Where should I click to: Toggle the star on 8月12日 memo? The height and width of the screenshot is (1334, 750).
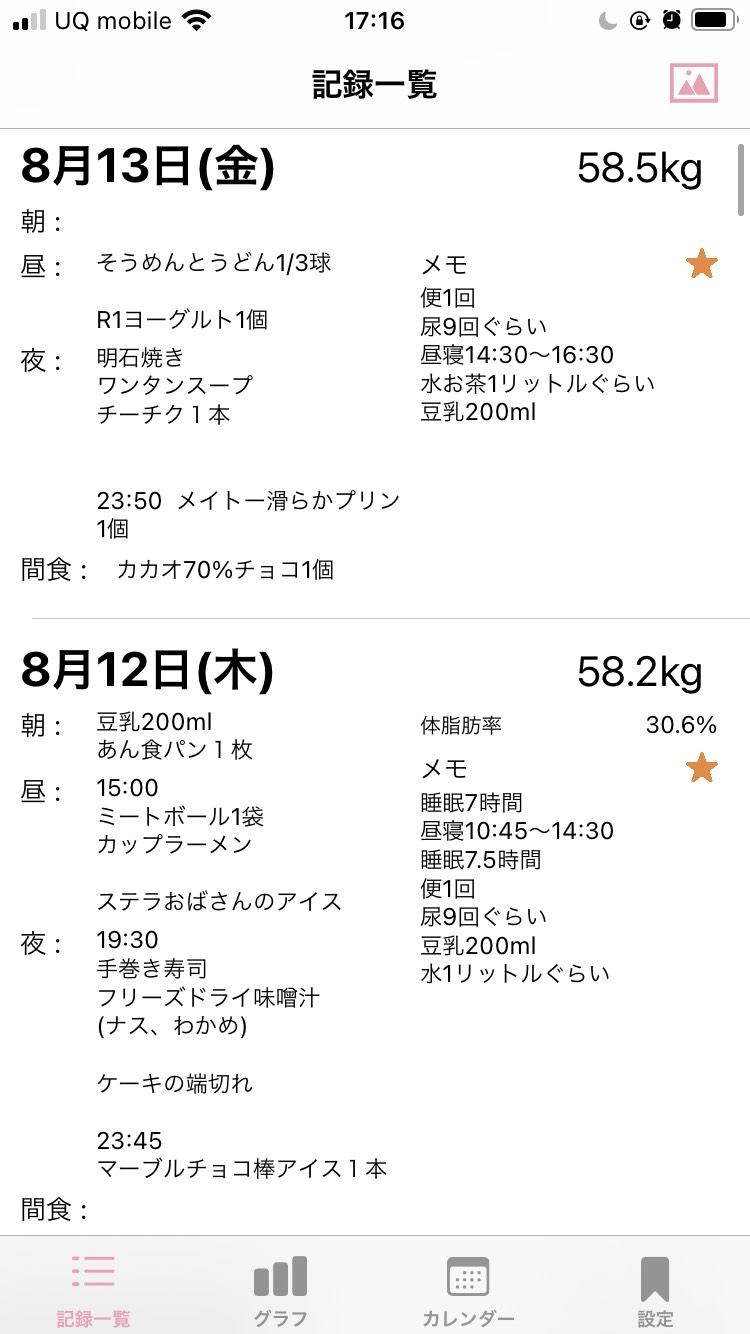[702, 768]
